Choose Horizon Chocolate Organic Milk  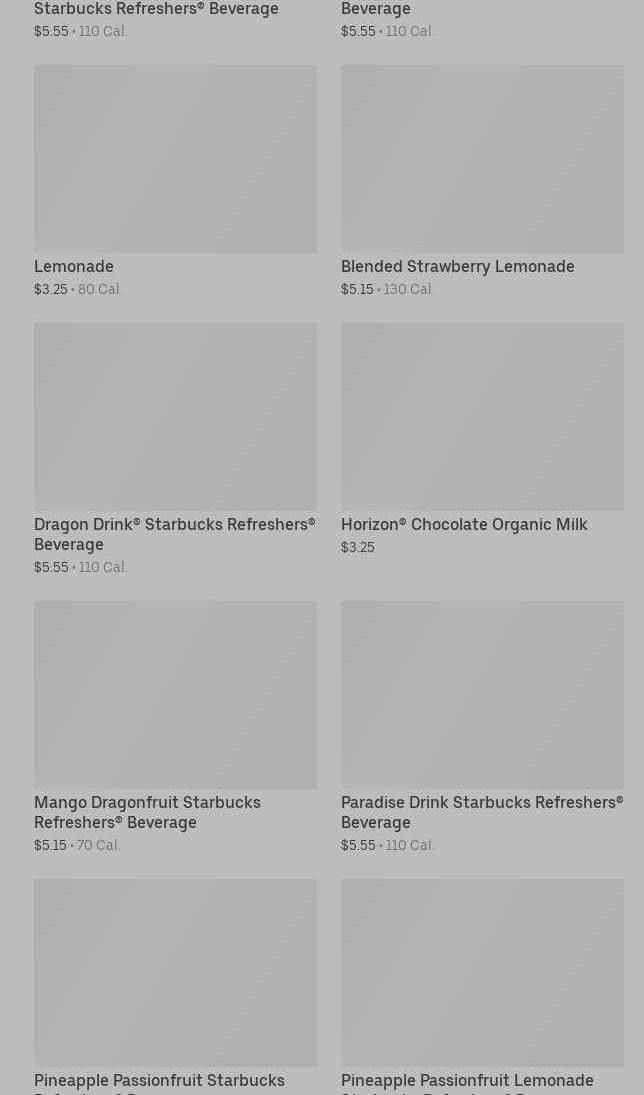[482, 439]
